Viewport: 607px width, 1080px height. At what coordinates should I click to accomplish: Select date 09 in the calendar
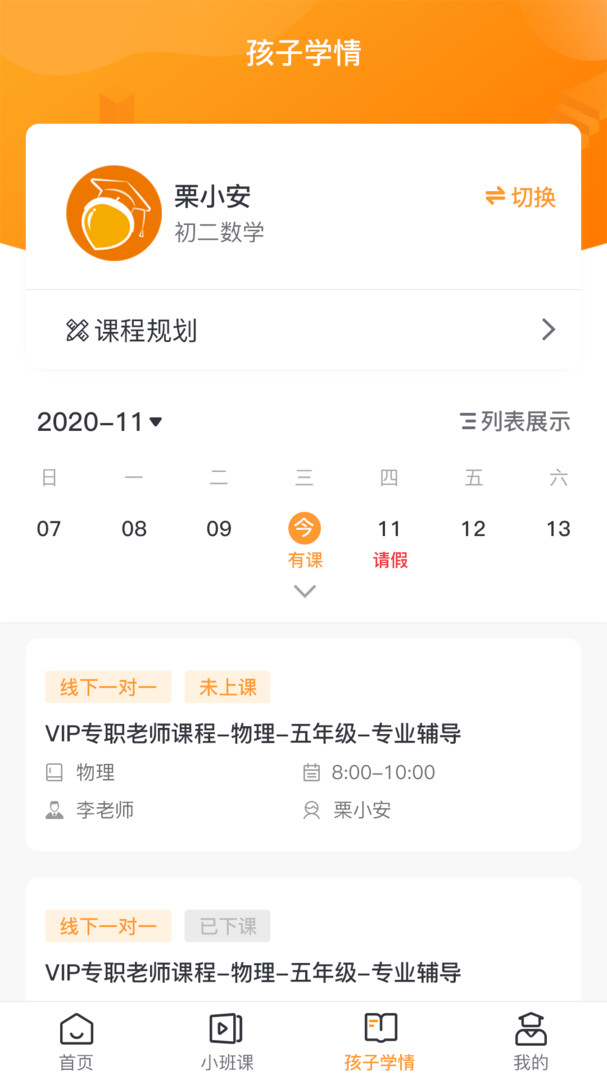(x=219, y=529)
